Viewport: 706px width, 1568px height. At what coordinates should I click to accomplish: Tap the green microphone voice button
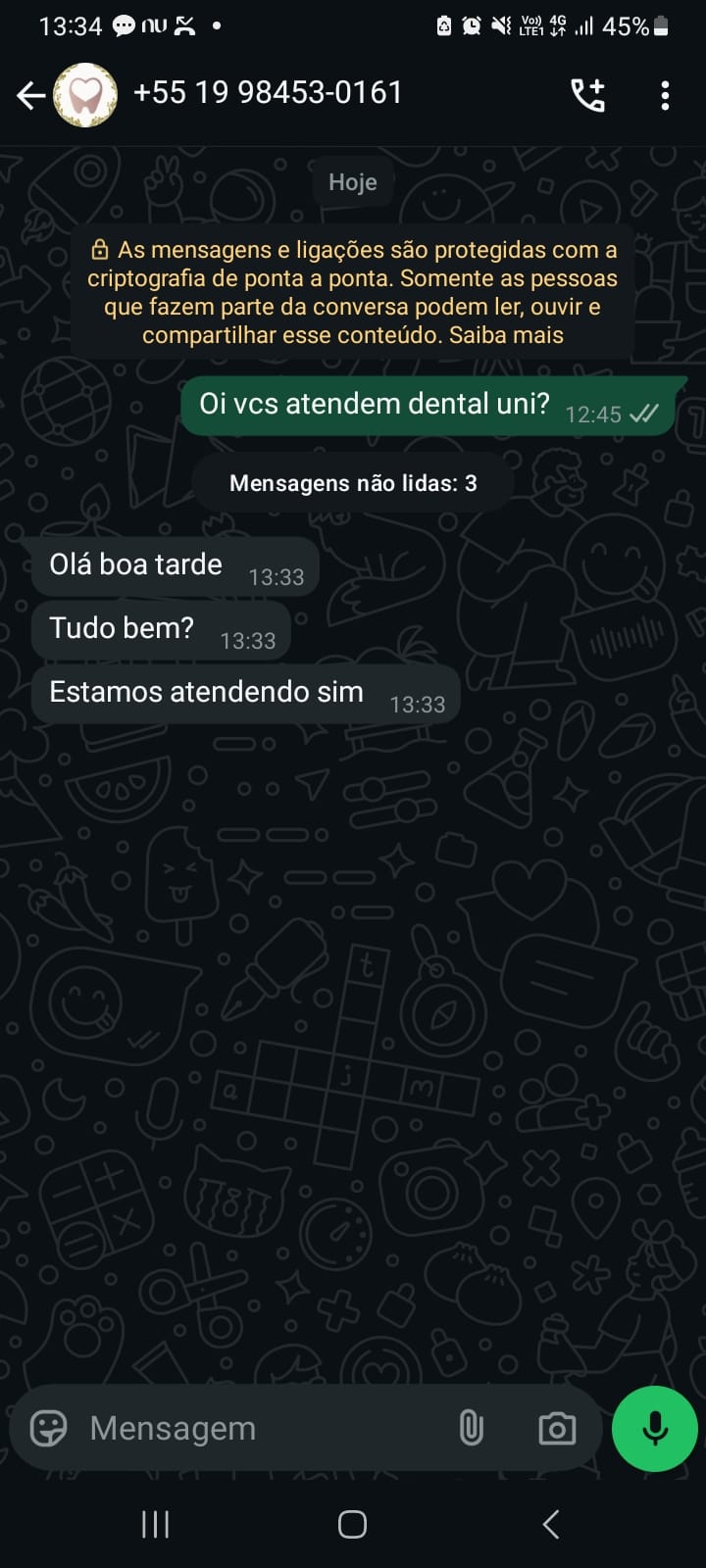(x=654, y=1428)
